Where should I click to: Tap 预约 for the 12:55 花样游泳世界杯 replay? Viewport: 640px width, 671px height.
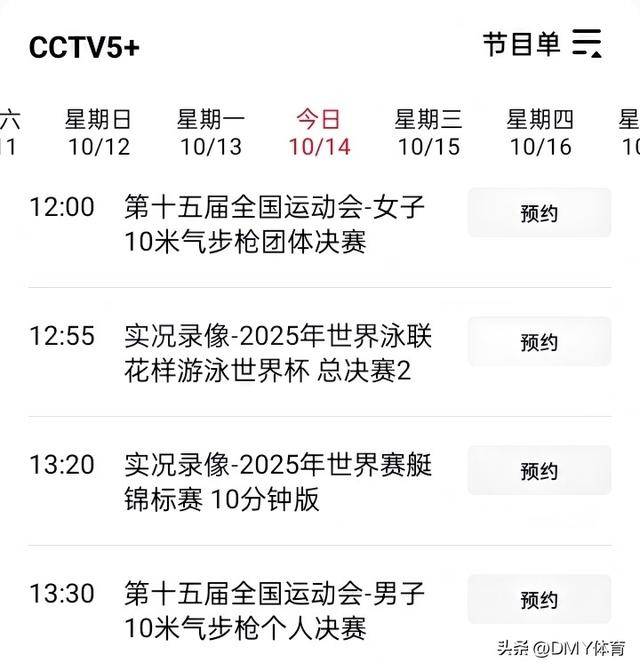539,342
